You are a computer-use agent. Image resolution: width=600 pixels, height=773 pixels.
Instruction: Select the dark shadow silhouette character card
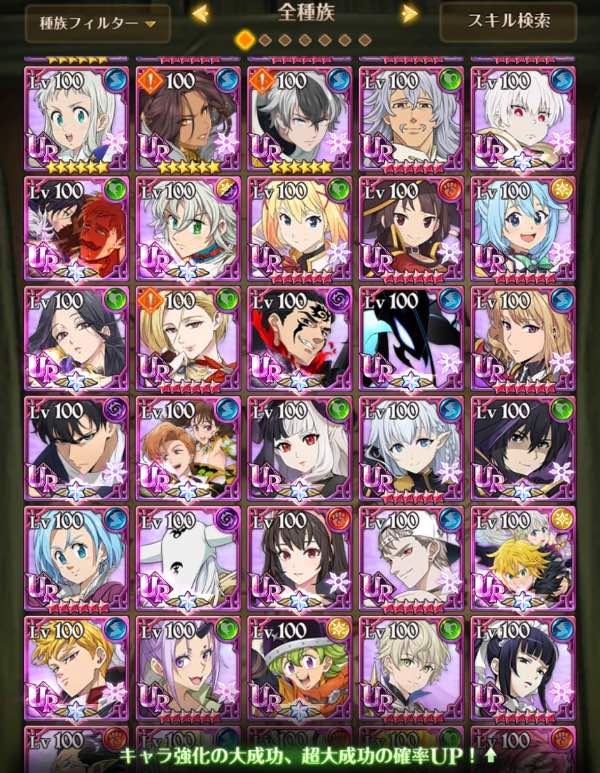point(412,338)
